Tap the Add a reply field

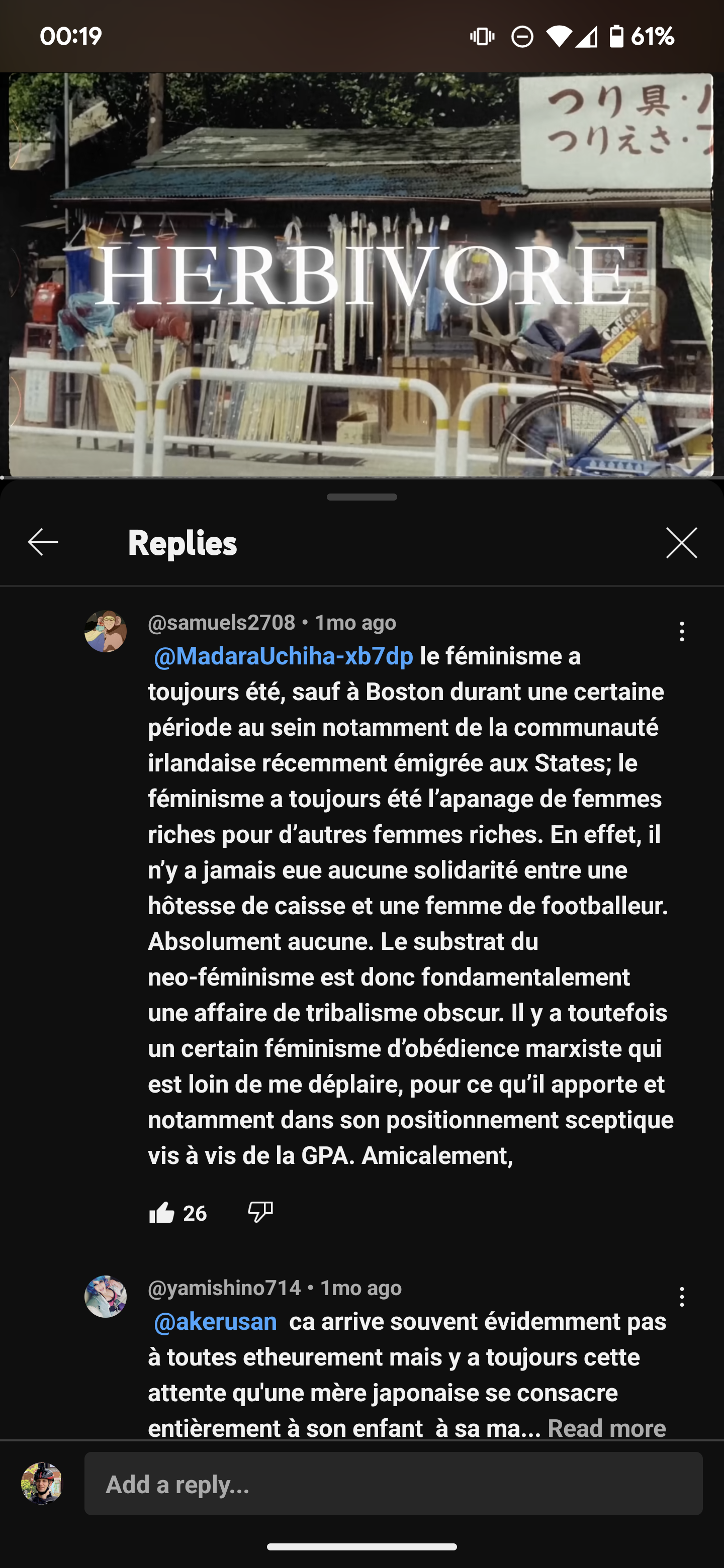tap(393, 1484)
